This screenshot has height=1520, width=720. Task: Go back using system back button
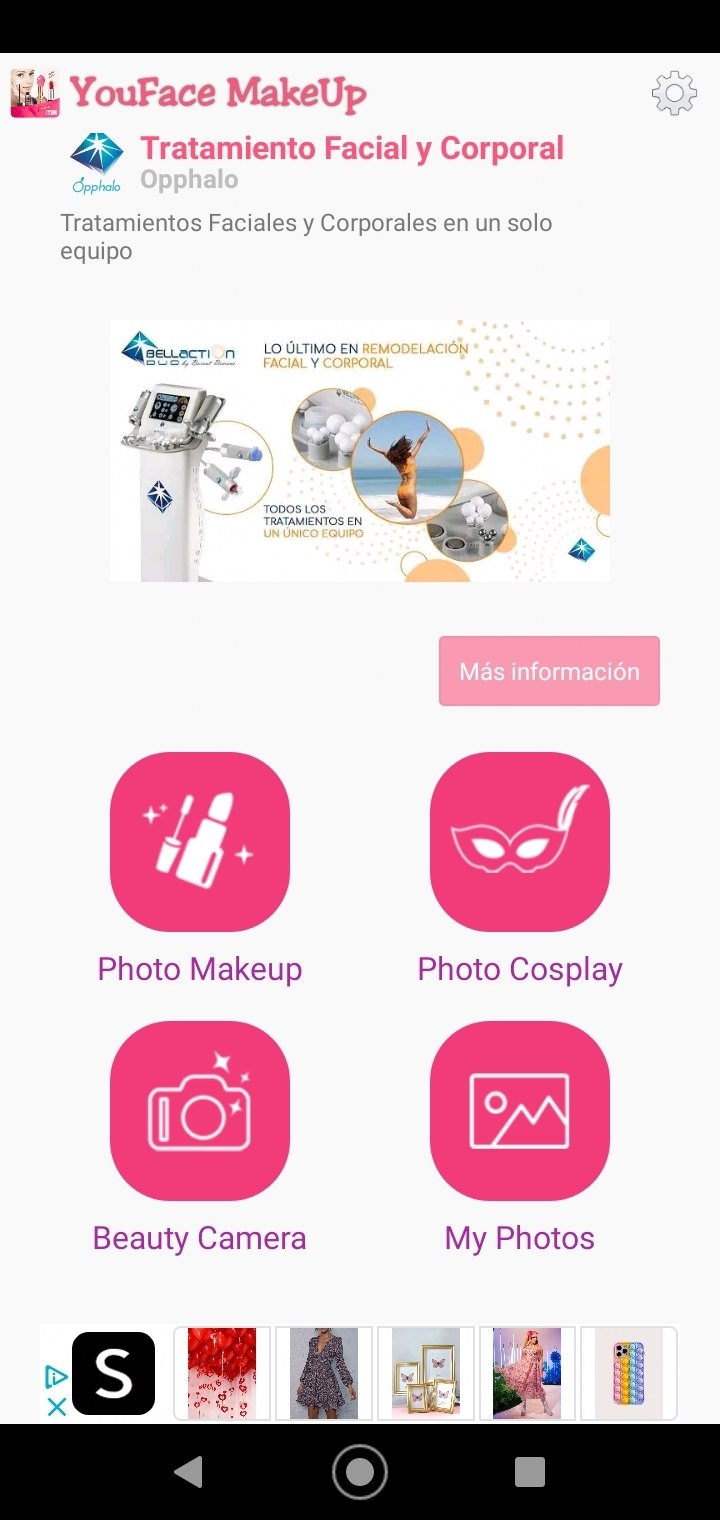pyautogui.click(x=188, y=1472)
